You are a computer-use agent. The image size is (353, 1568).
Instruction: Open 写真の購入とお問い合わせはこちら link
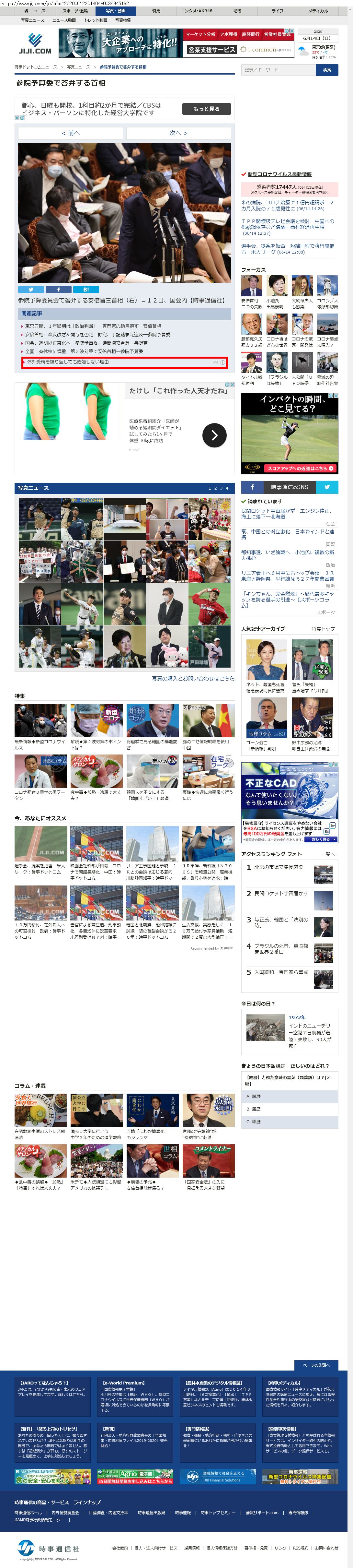(x=193, y=679)
